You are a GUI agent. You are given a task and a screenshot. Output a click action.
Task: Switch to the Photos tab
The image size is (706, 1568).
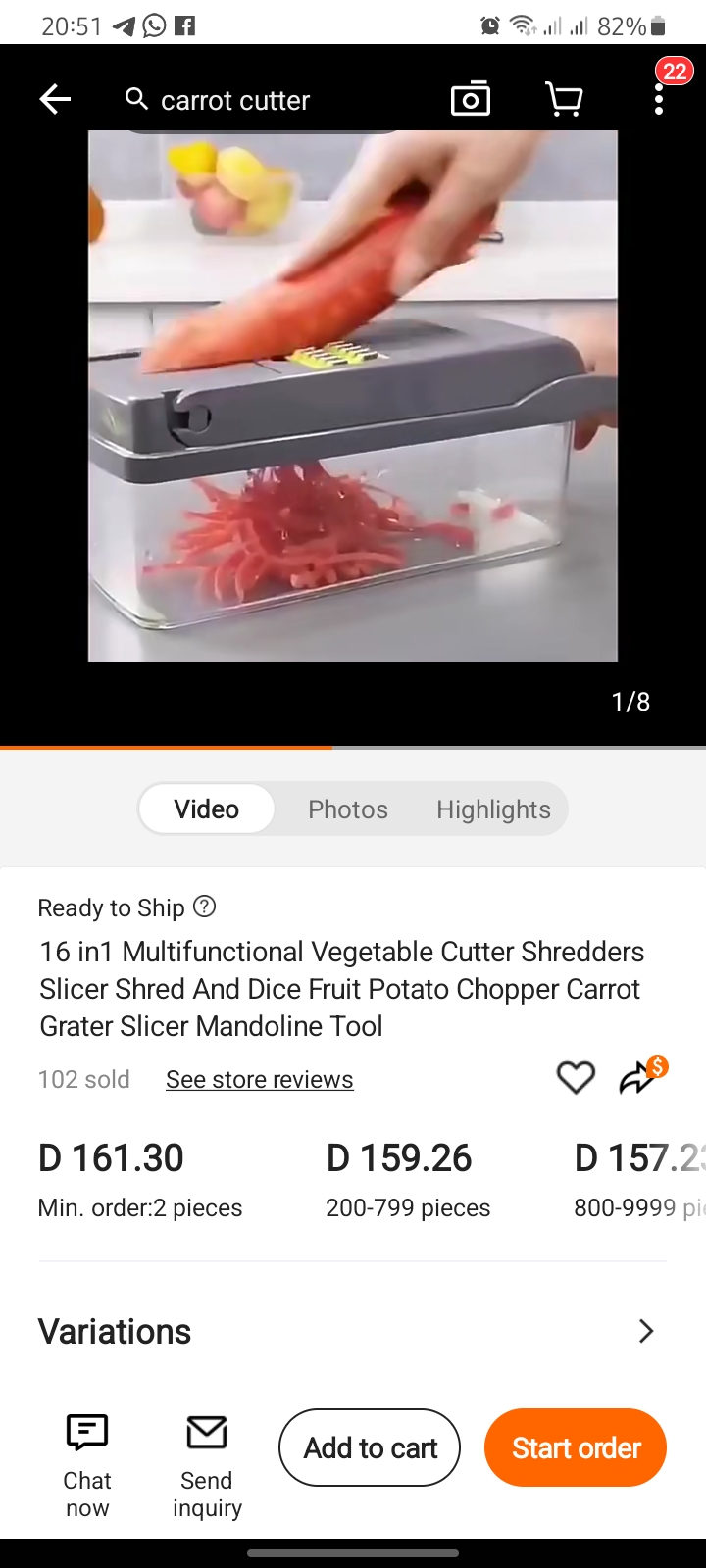[x=348, y=809]
